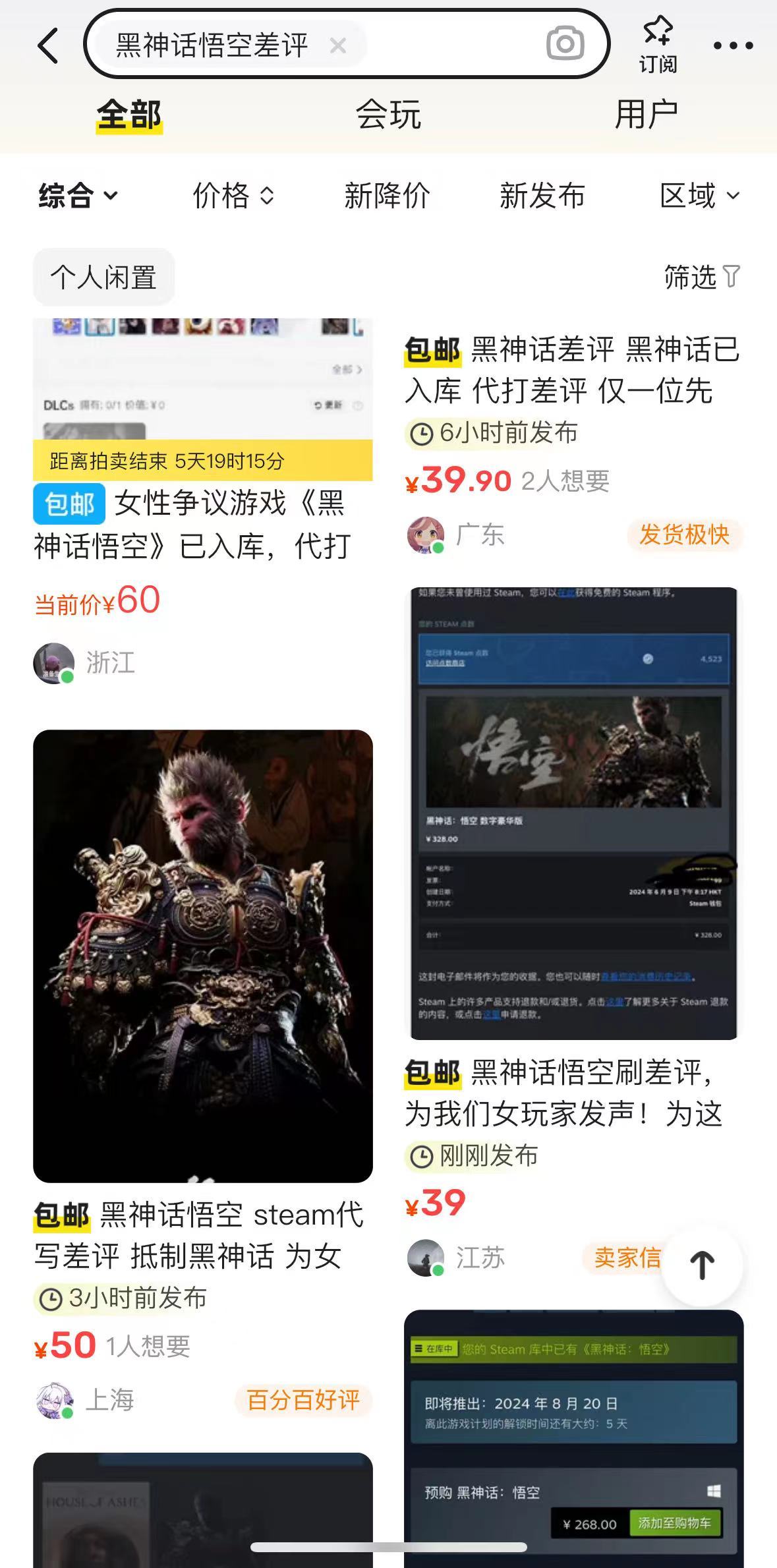The image size is (777, 1568).
Task: Select the 新发布 filter
Action: pyautogui.click(x=542, y=196)
